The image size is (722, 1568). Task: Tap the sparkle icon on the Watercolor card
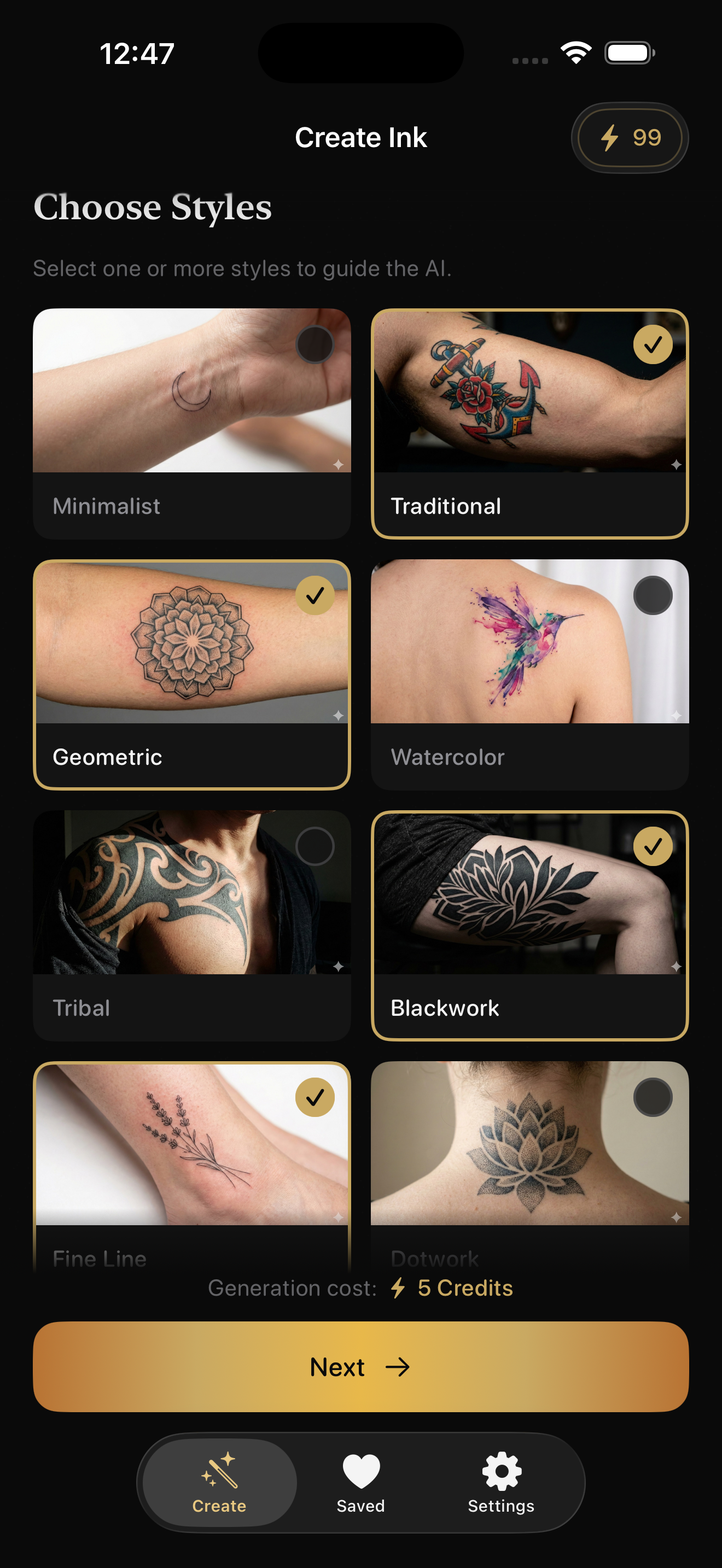(x=677, y=716)
